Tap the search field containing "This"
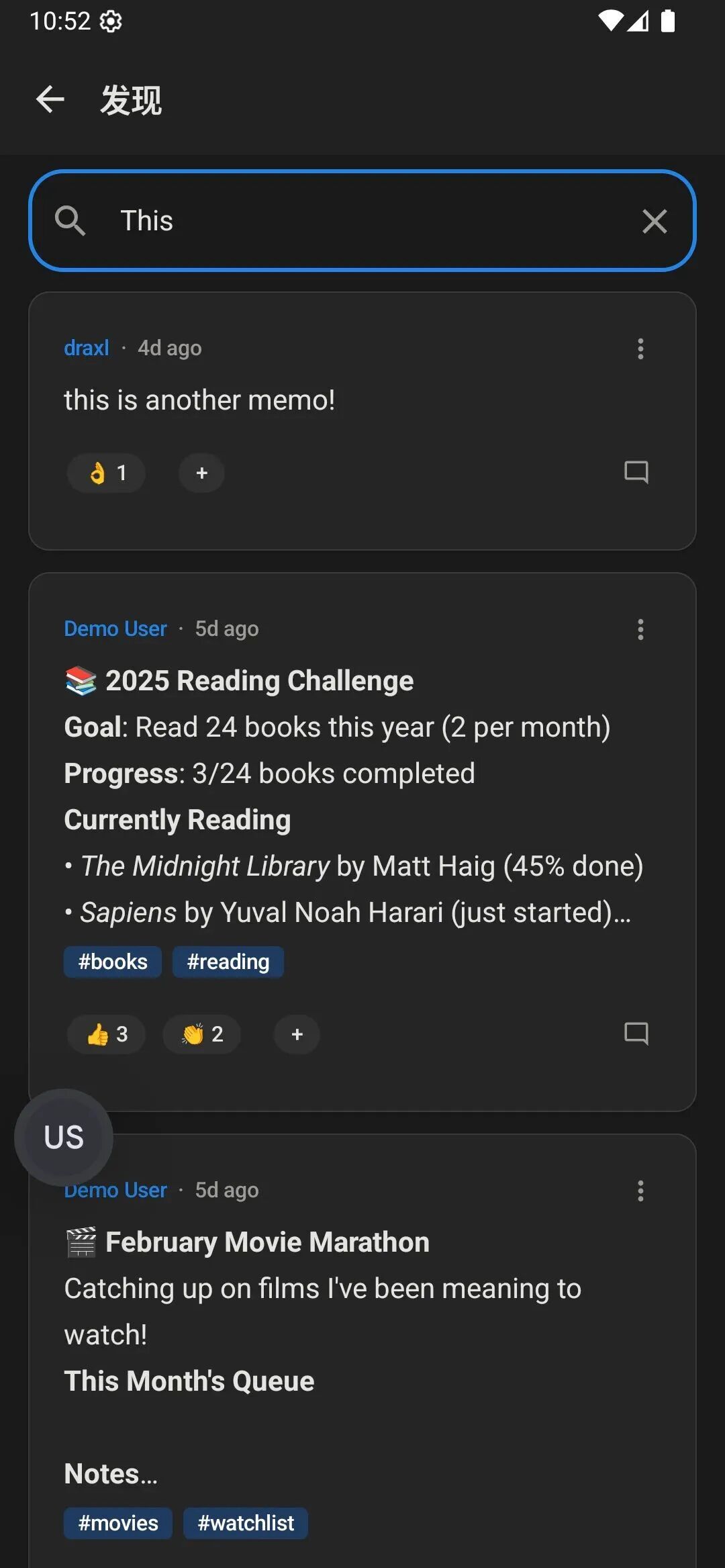Viewport: 725px width, 1568px height. click(x=362, y=221)
